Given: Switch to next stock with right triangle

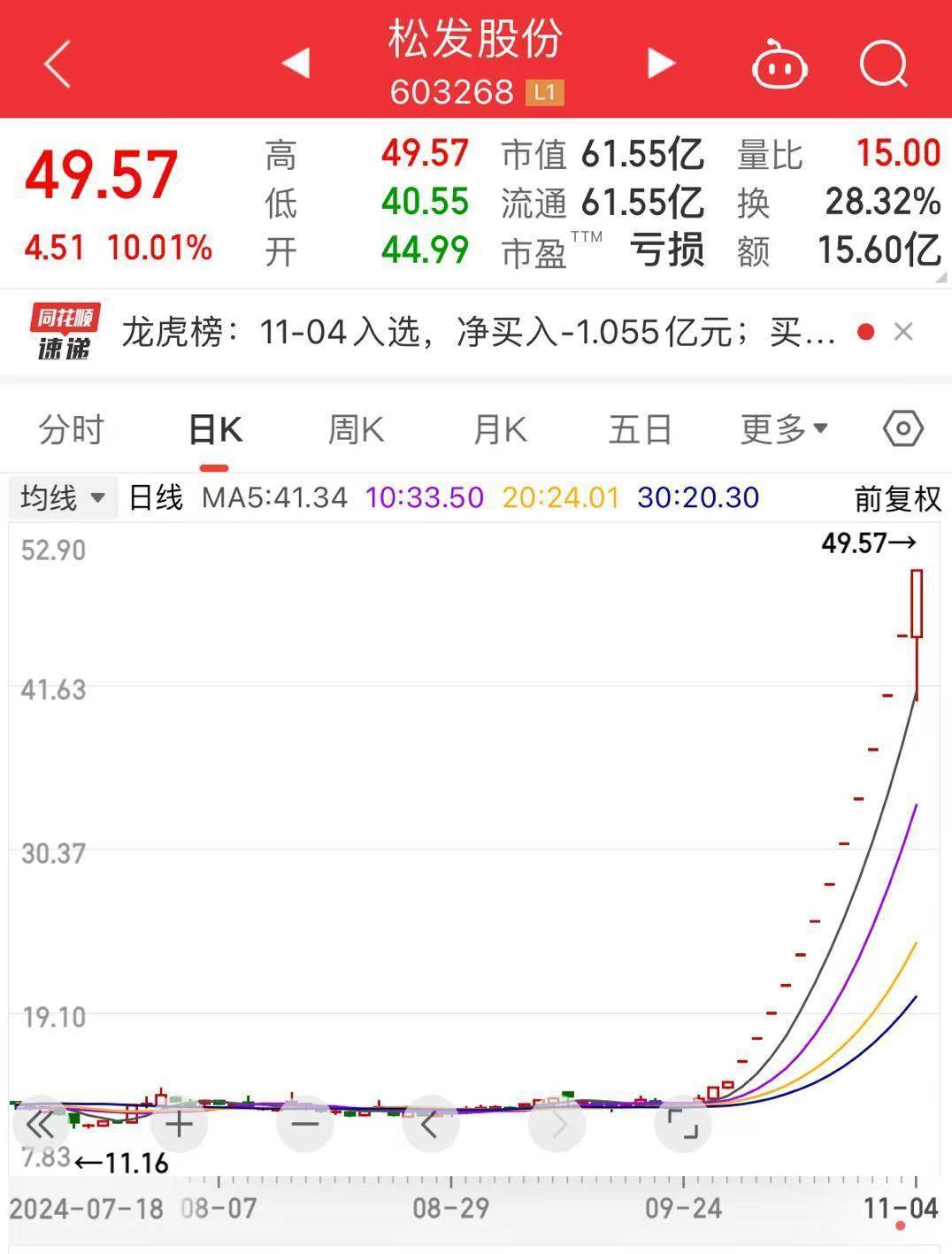Looking at the screenshot, I should click(660, 65).
